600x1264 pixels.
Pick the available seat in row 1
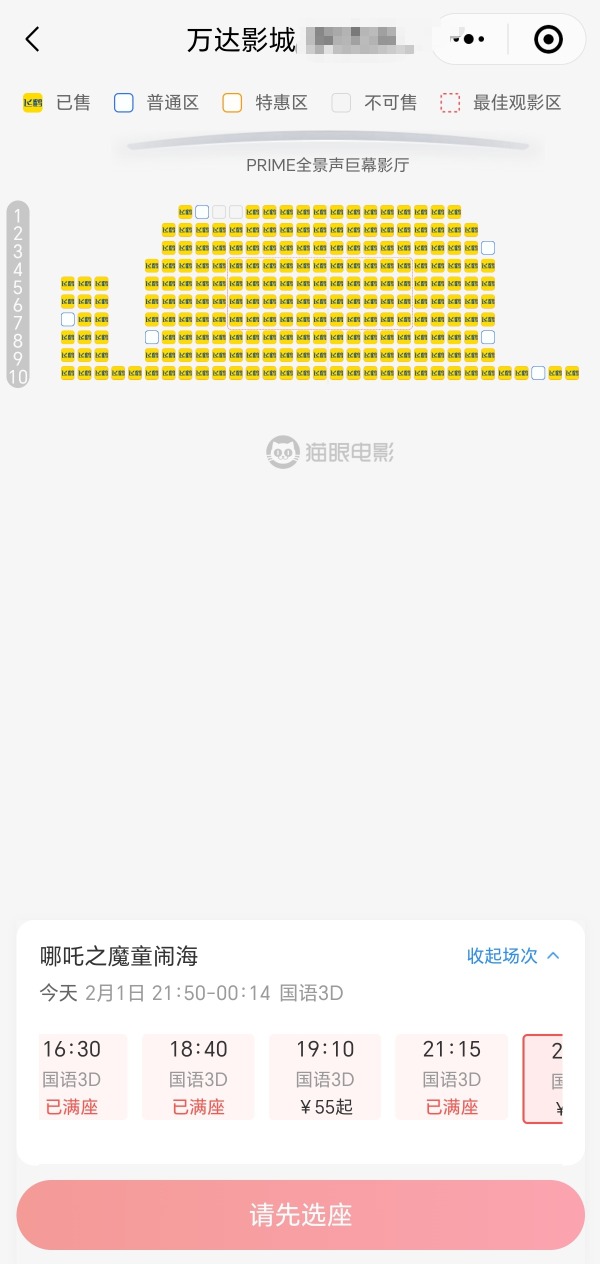coord(202,212)
